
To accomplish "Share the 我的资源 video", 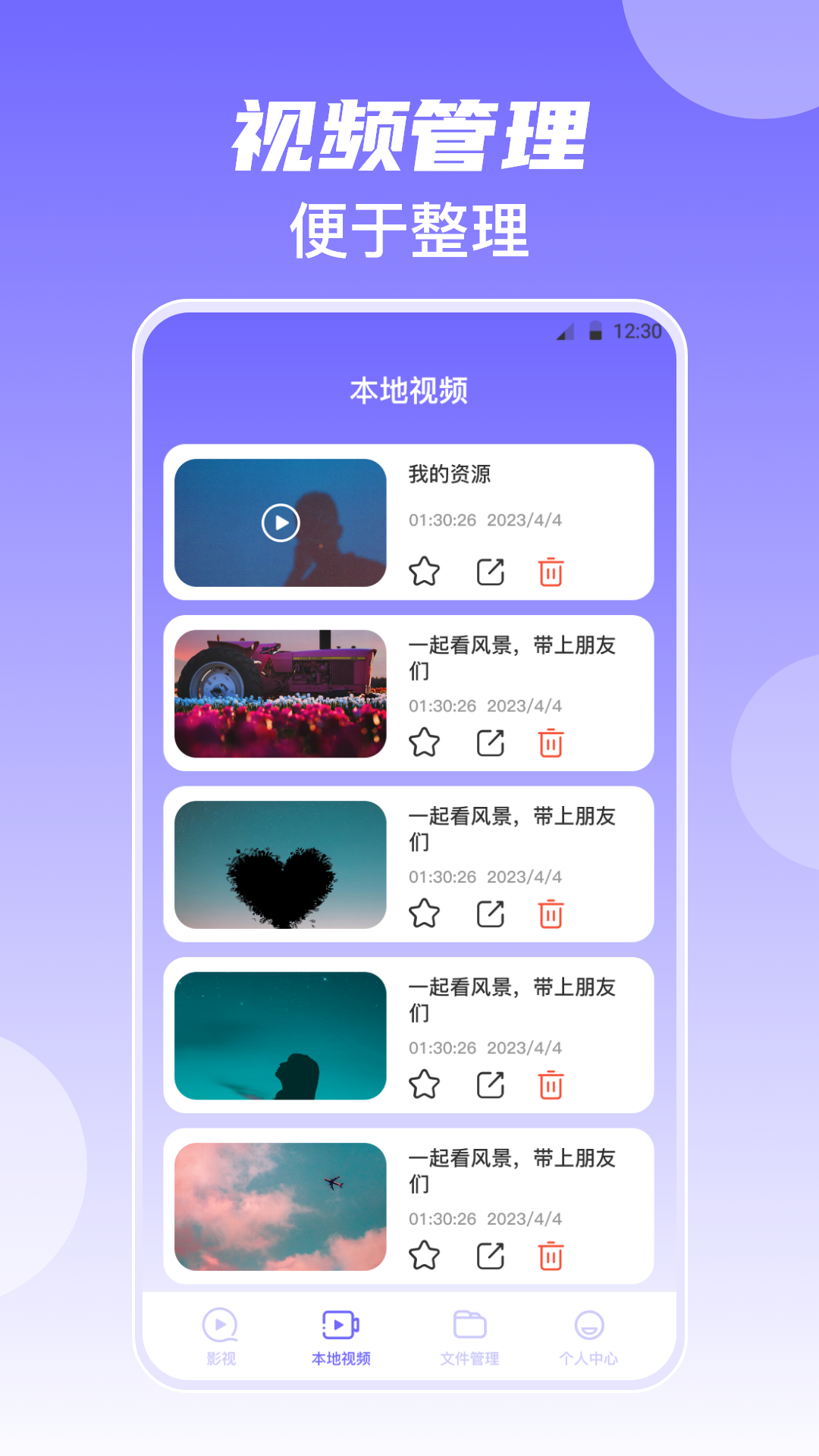I will [x=491, y=574].
